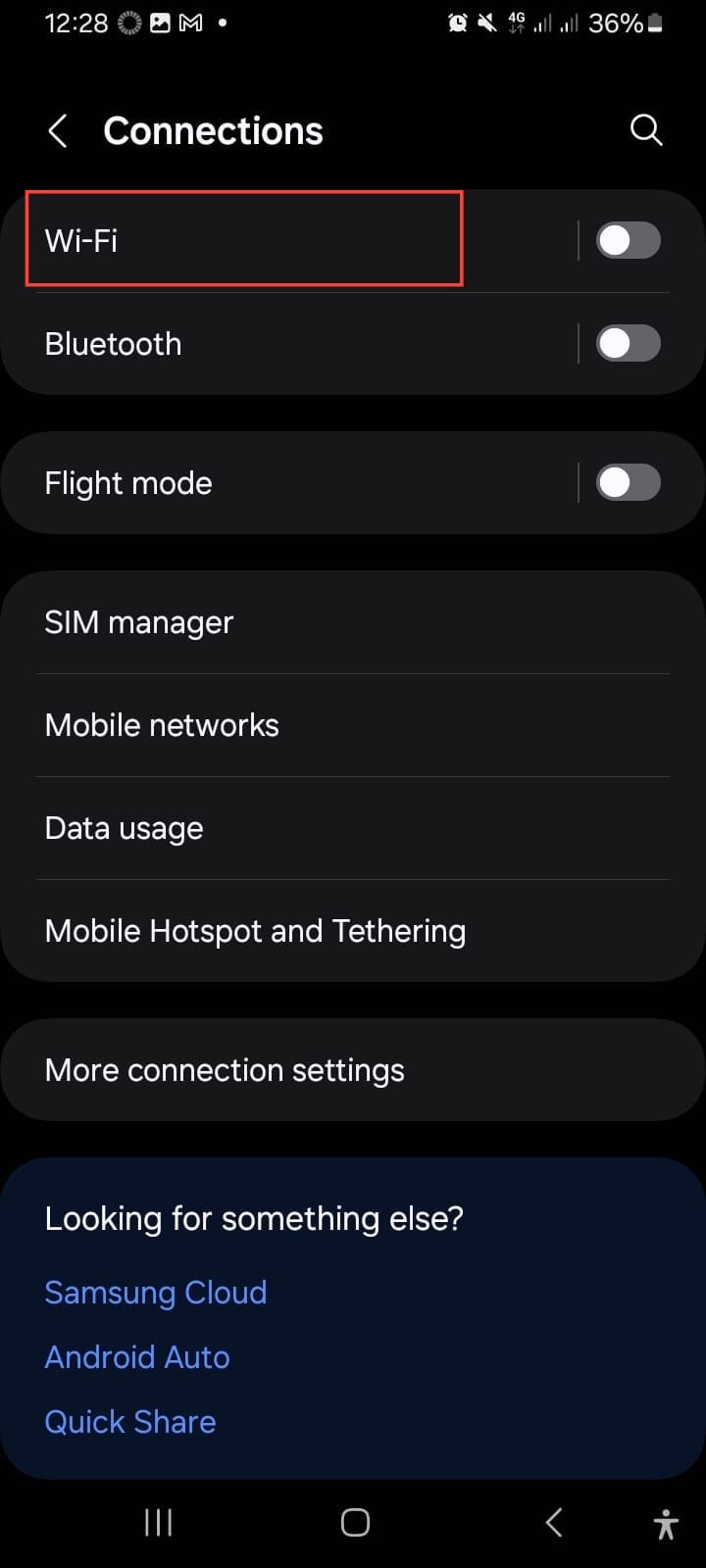
Task: Go back from Connections screen
Action: (x=58, y=131)
